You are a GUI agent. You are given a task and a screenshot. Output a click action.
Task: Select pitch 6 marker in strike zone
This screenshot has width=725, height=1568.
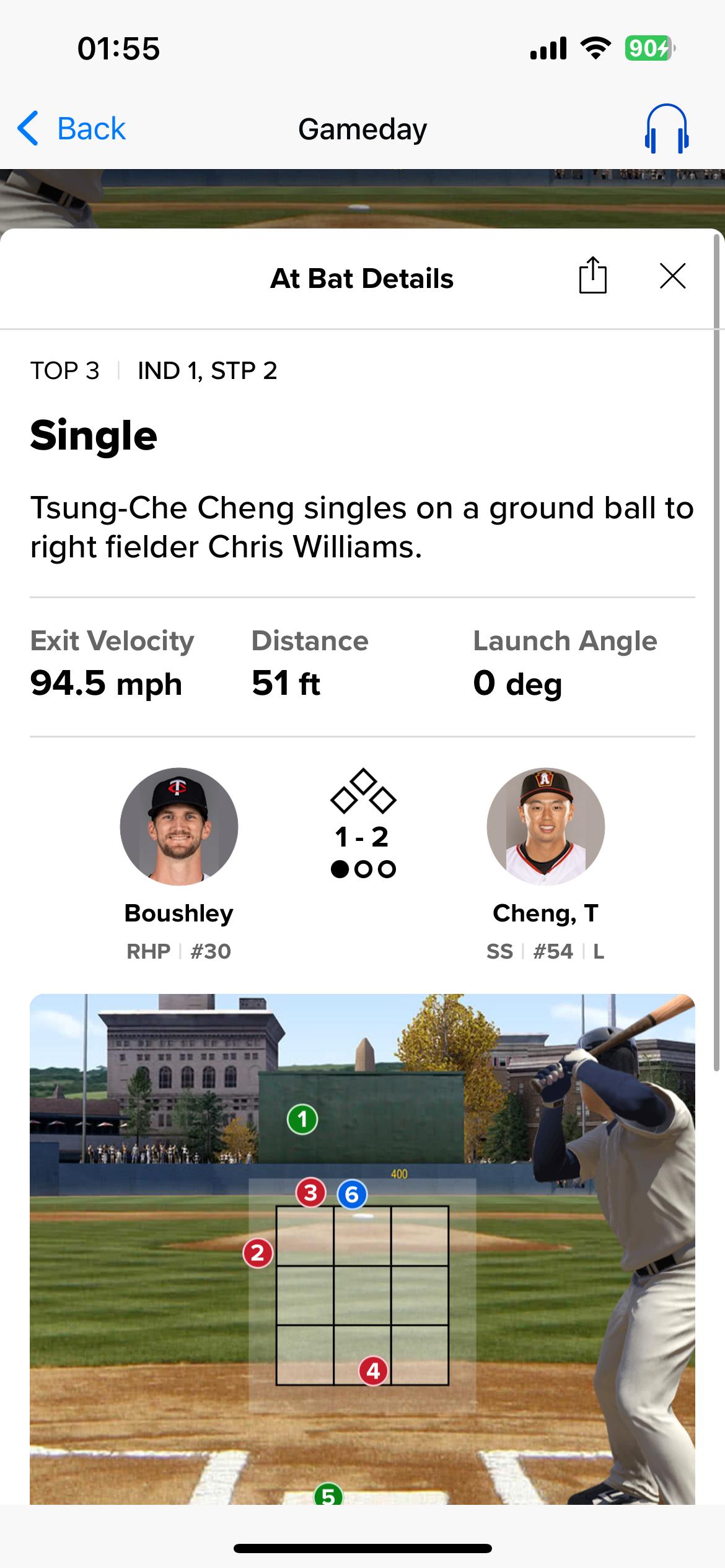[352, 1194]
